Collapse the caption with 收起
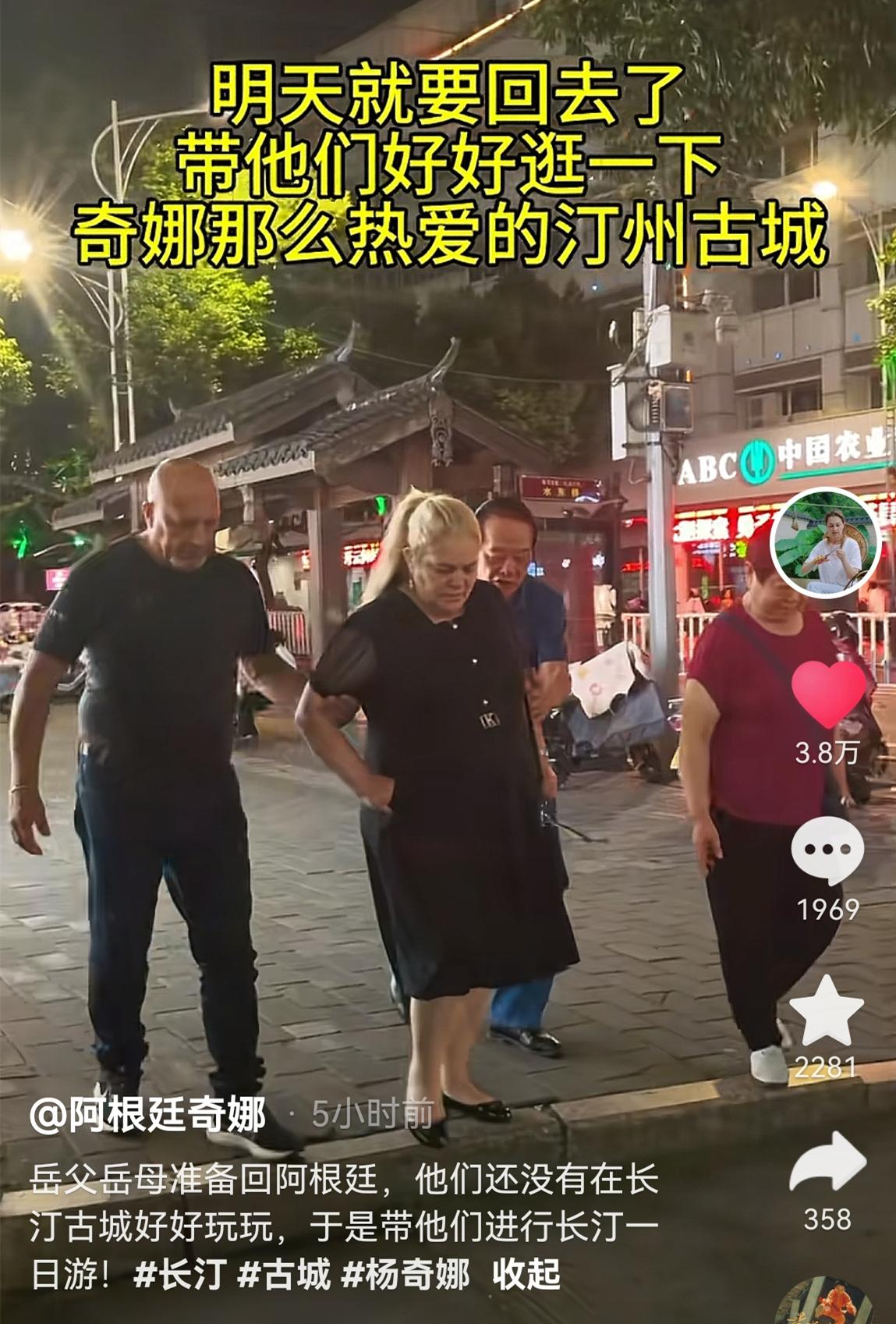The height and width of the screenshot is (1324, 896). [x=526, y=1275]
